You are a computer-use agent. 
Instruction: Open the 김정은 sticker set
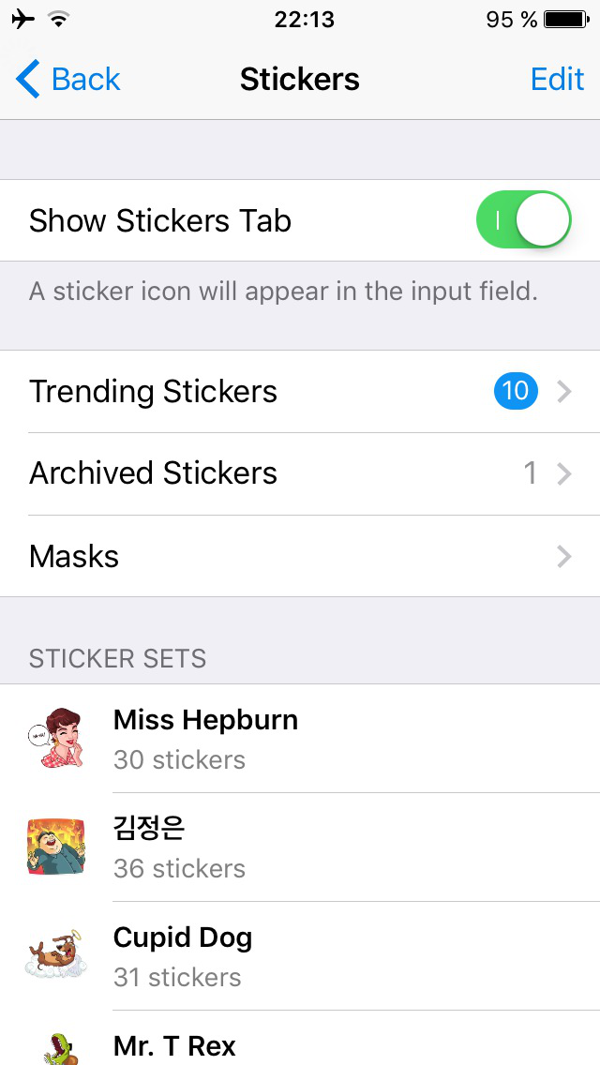[300, 847]
